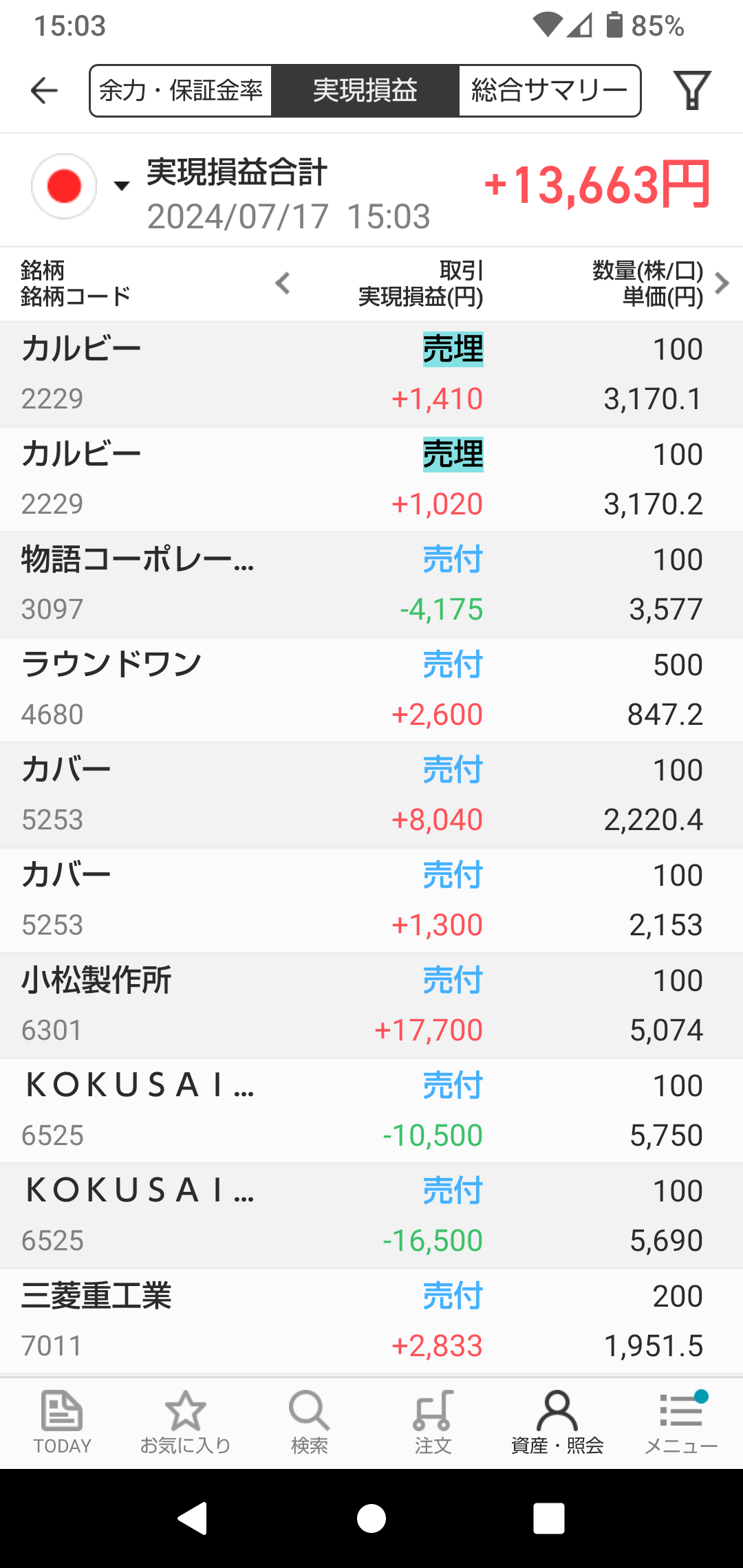
Task: Open the ラウンドワン 4680 row
Action: (x=371, y=690)
